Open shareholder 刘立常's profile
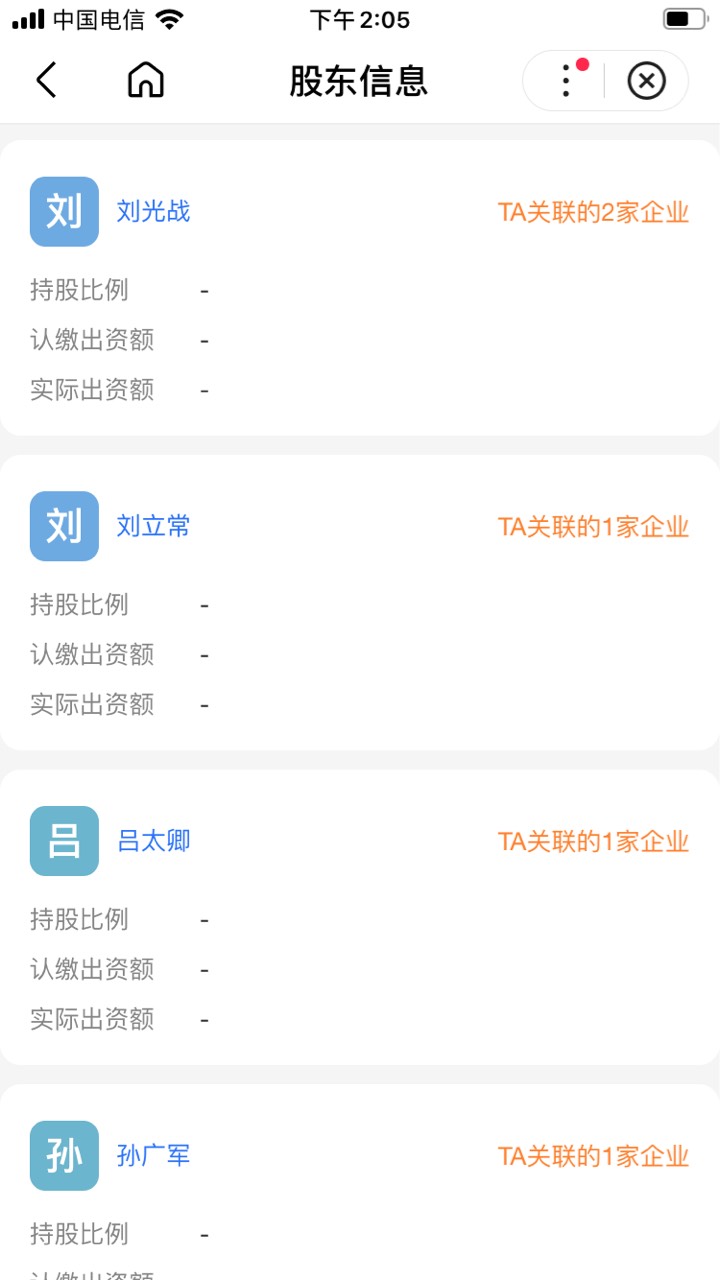 (153, 526)
